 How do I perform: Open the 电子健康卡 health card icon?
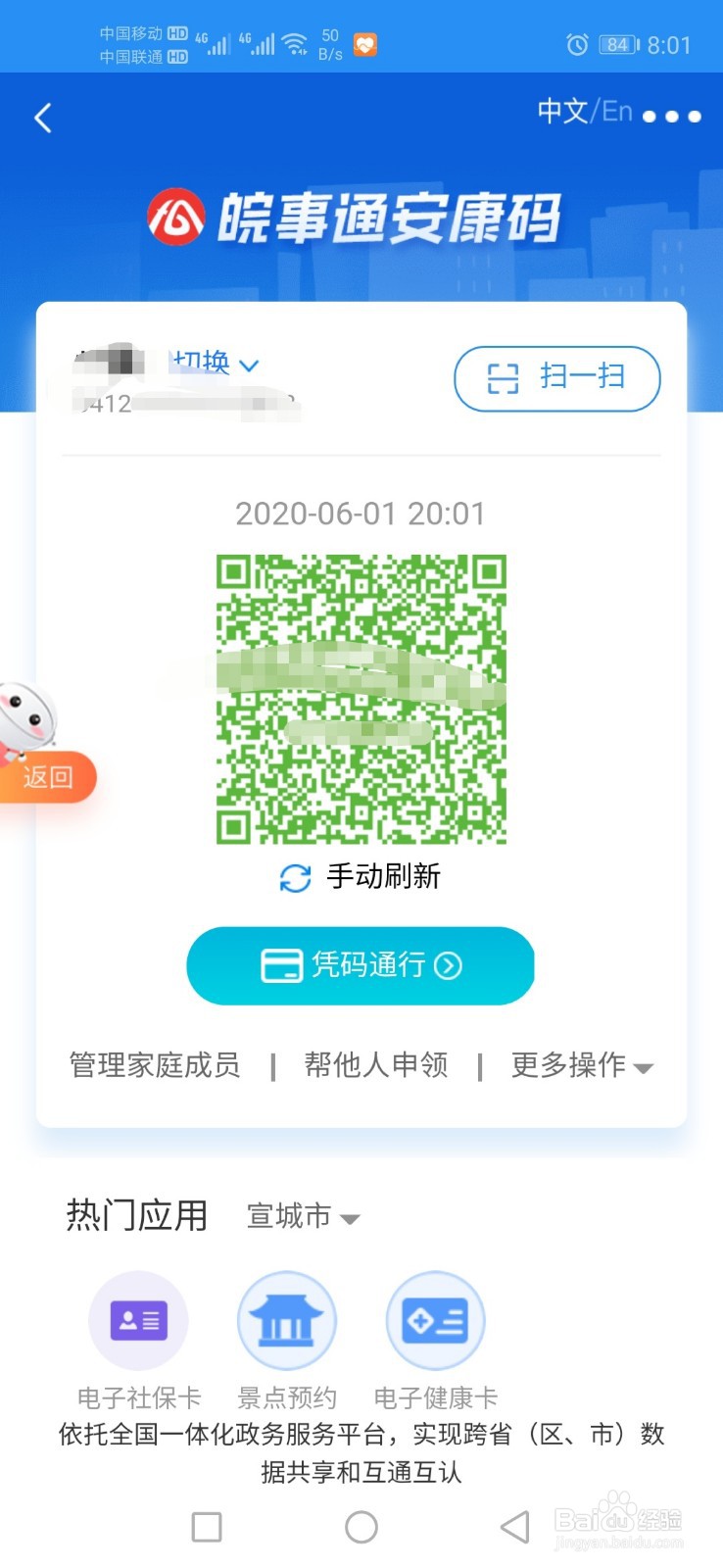pos(435,1319)
